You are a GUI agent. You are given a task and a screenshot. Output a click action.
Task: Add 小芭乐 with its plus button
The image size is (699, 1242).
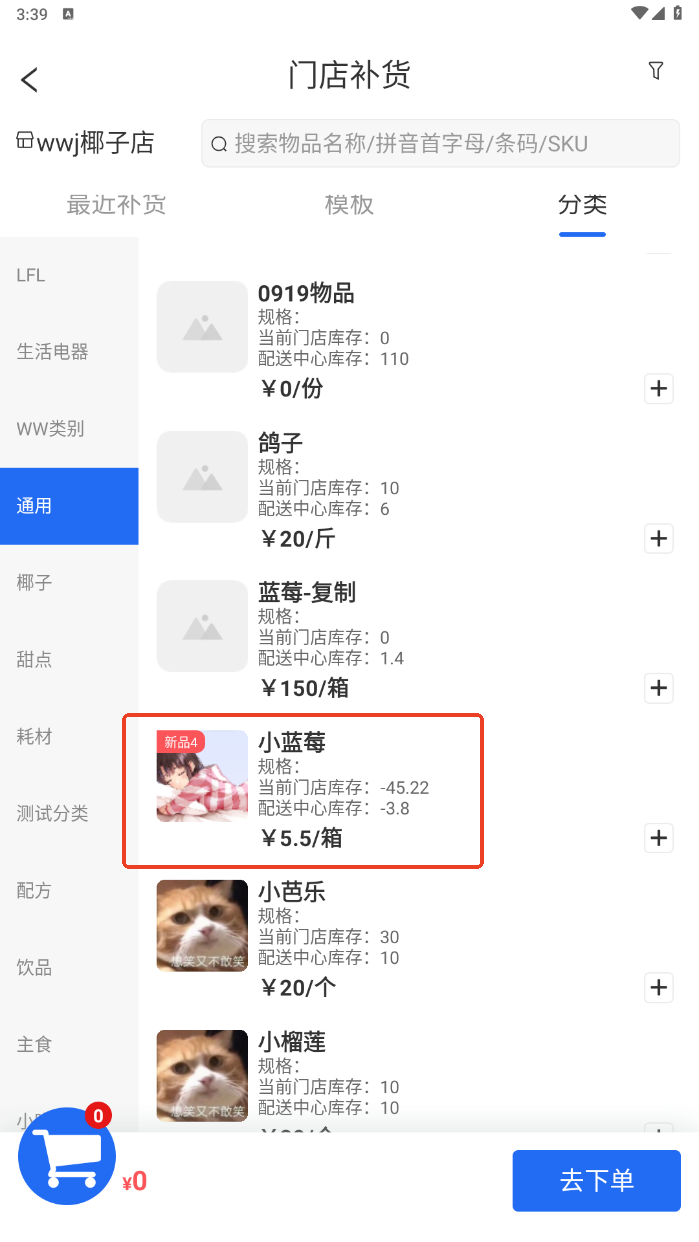click(x=658, y=988)
